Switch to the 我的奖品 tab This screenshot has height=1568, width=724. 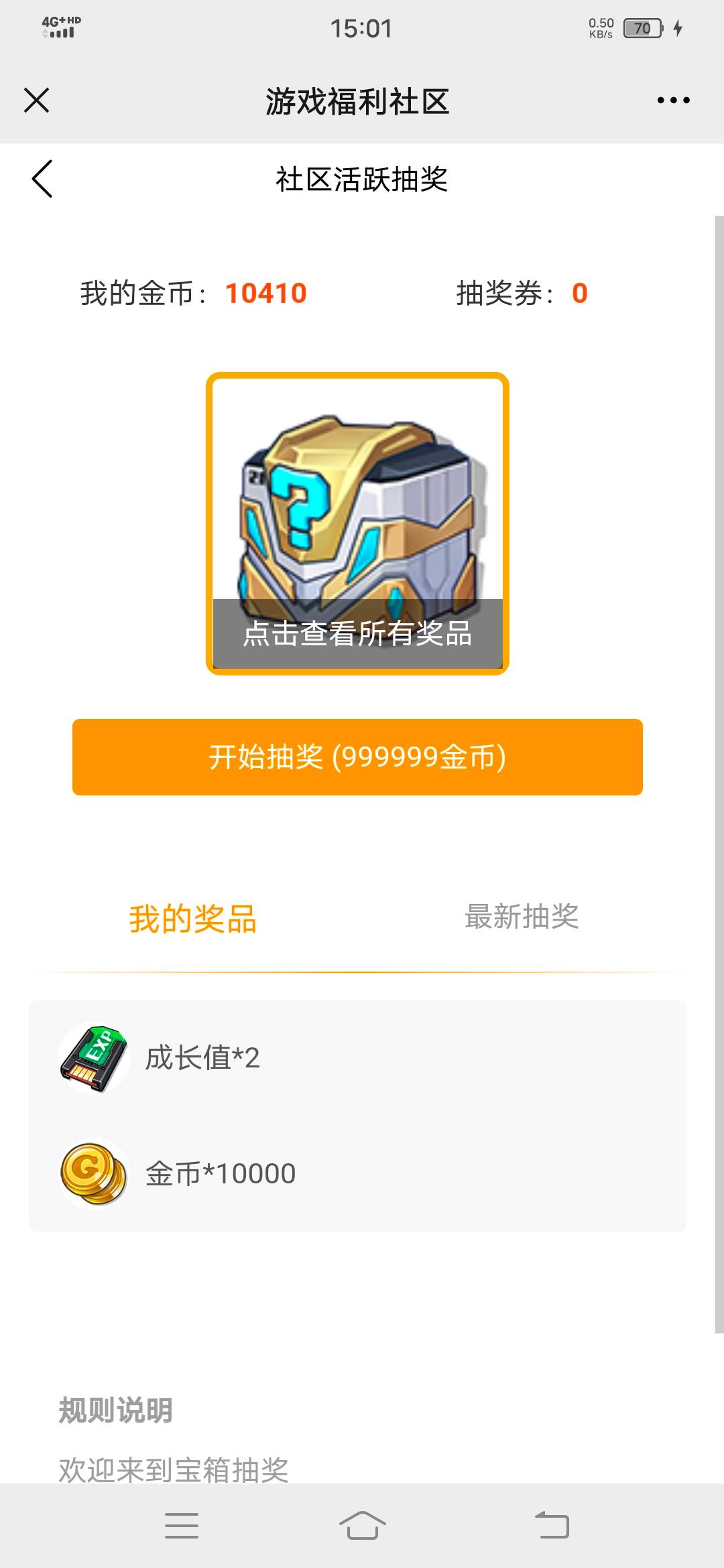click(x=193, y=918)
